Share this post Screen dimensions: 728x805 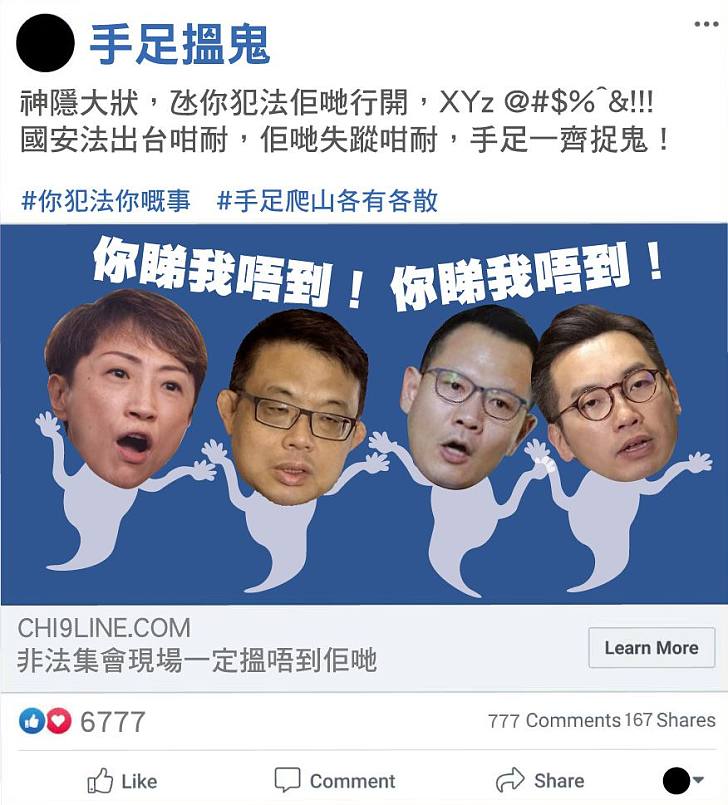pos(540,781)
